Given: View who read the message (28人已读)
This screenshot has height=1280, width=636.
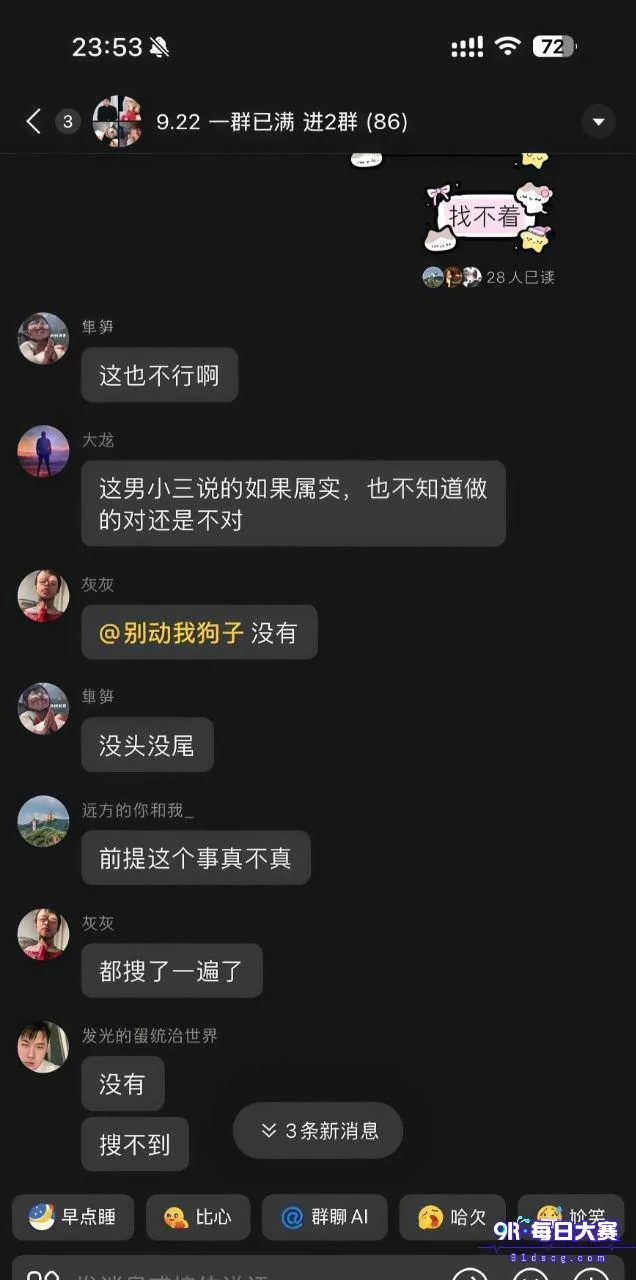Looking at the screenshot, I should [488, 277].
